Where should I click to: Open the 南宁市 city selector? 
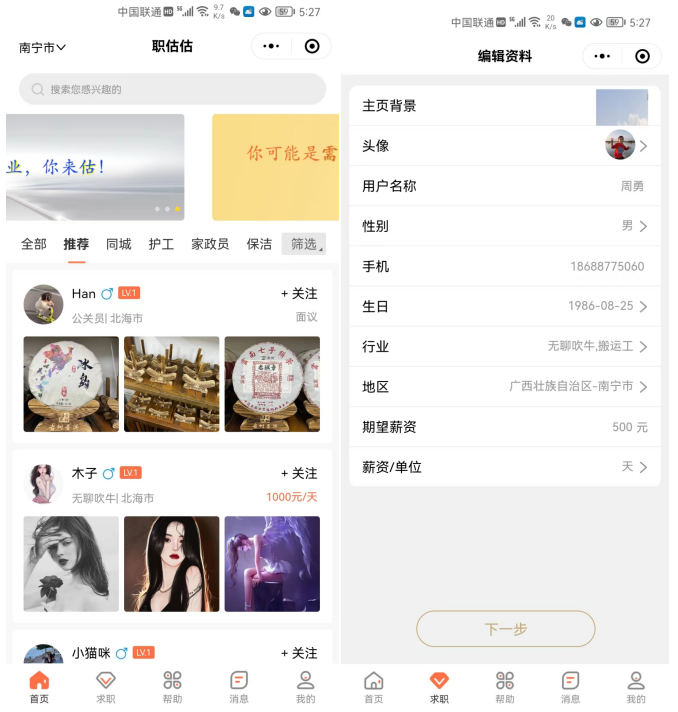[42, 47]
